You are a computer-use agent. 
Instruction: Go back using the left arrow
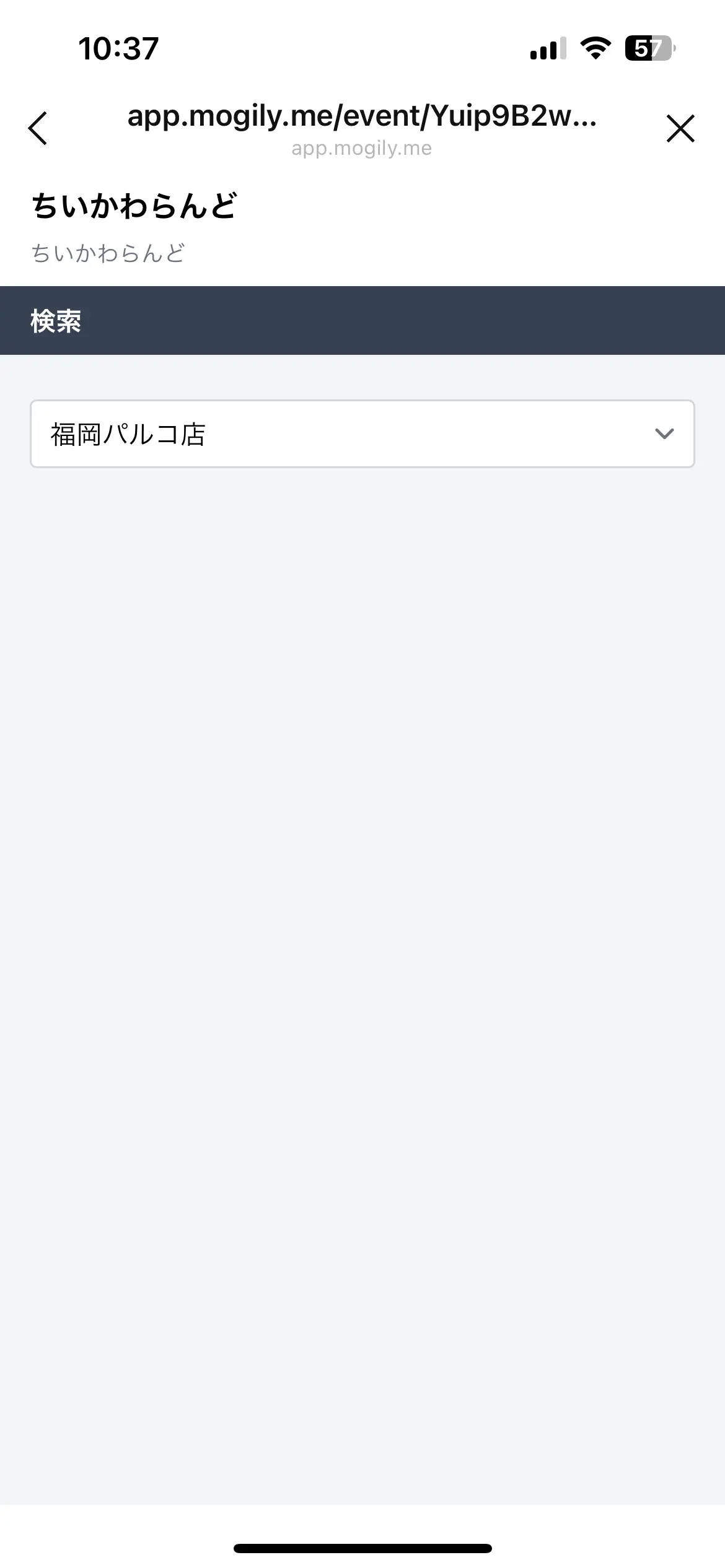tap(38, 128)
